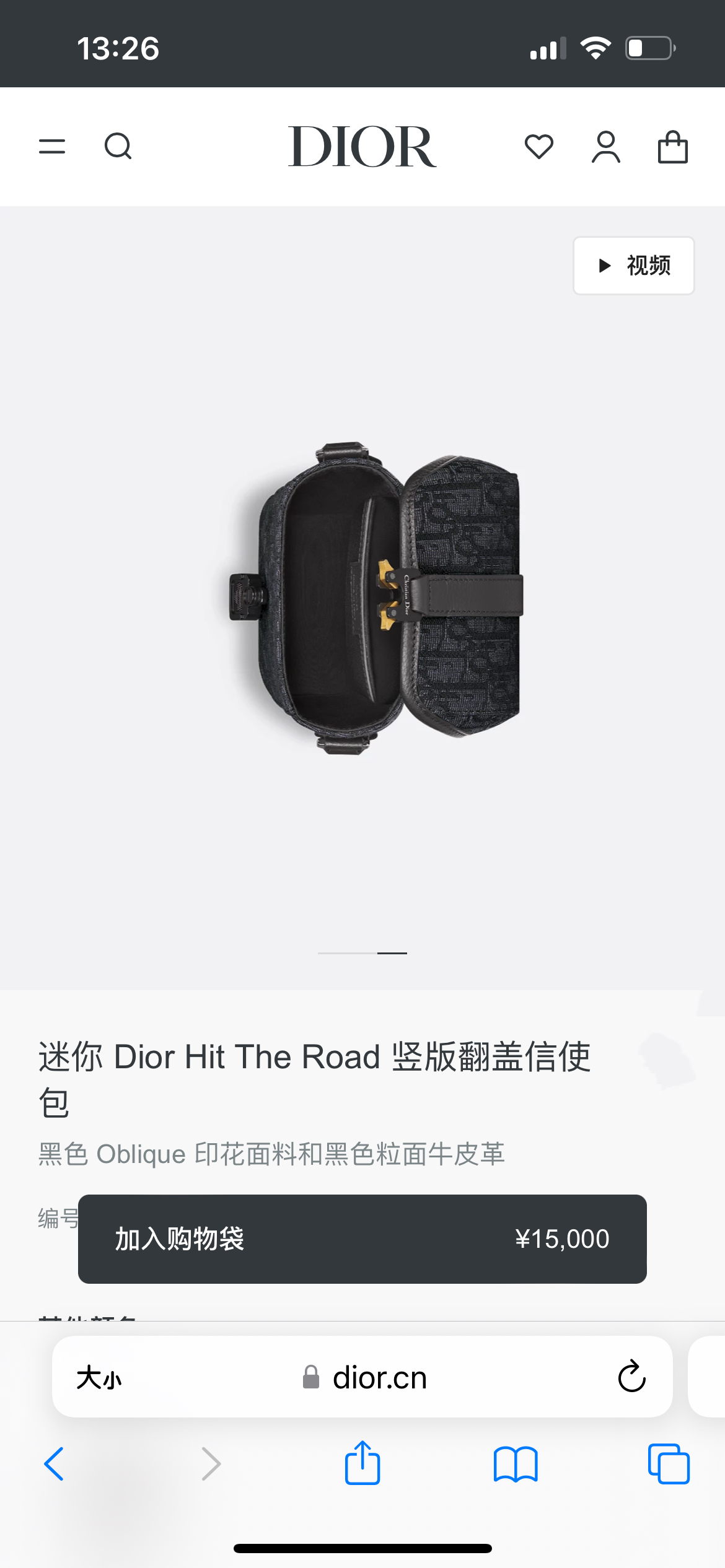Reload the dior.cn page
The width and height of the screenshot is (725, 1568).
tap(631, 1377)
